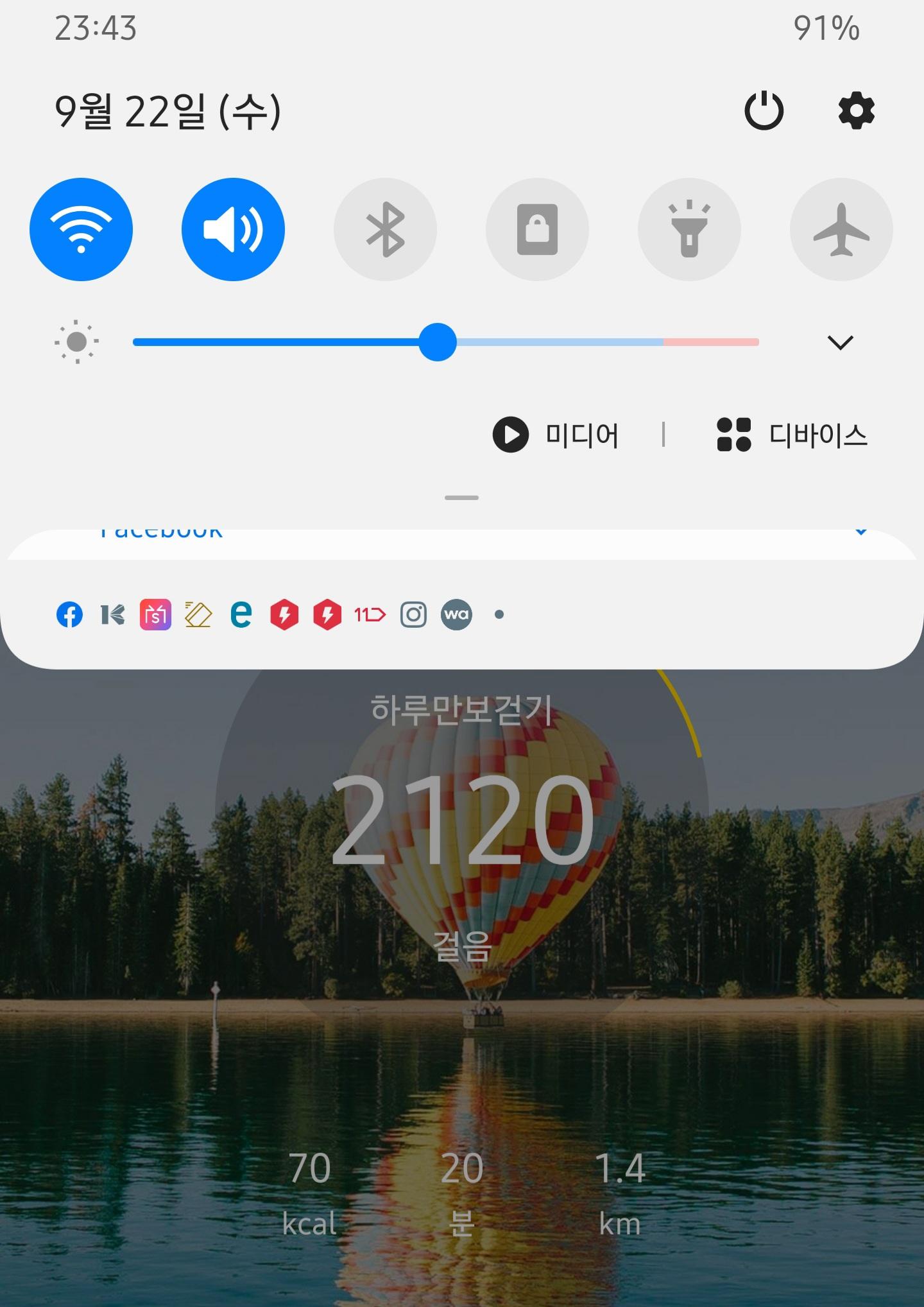Set brightness to slider midpoint

tap(446, 342)
